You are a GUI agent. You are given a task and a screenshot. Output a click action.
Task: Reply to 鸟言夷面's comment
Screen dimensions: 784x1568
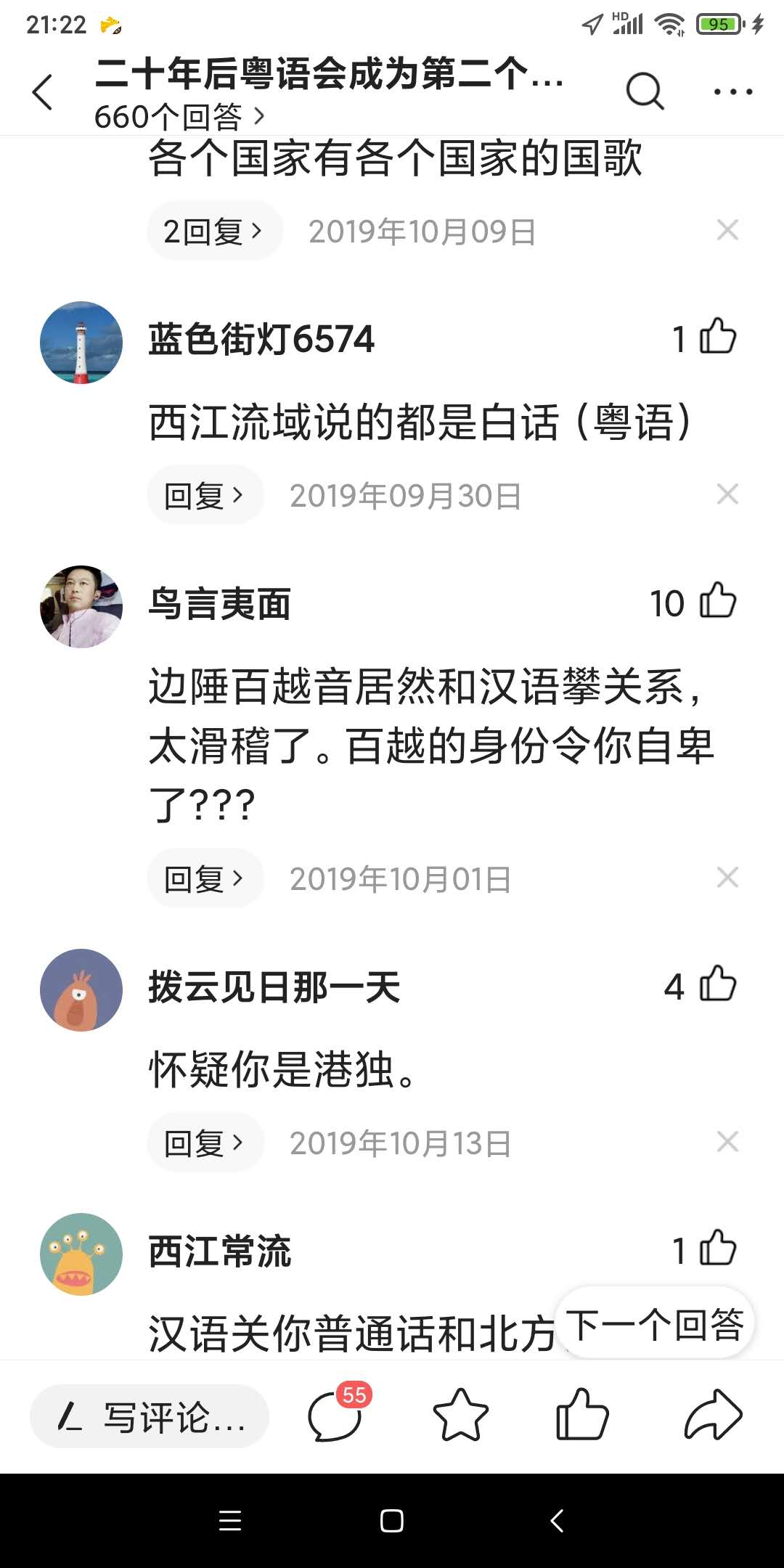[x=205, y=879]
